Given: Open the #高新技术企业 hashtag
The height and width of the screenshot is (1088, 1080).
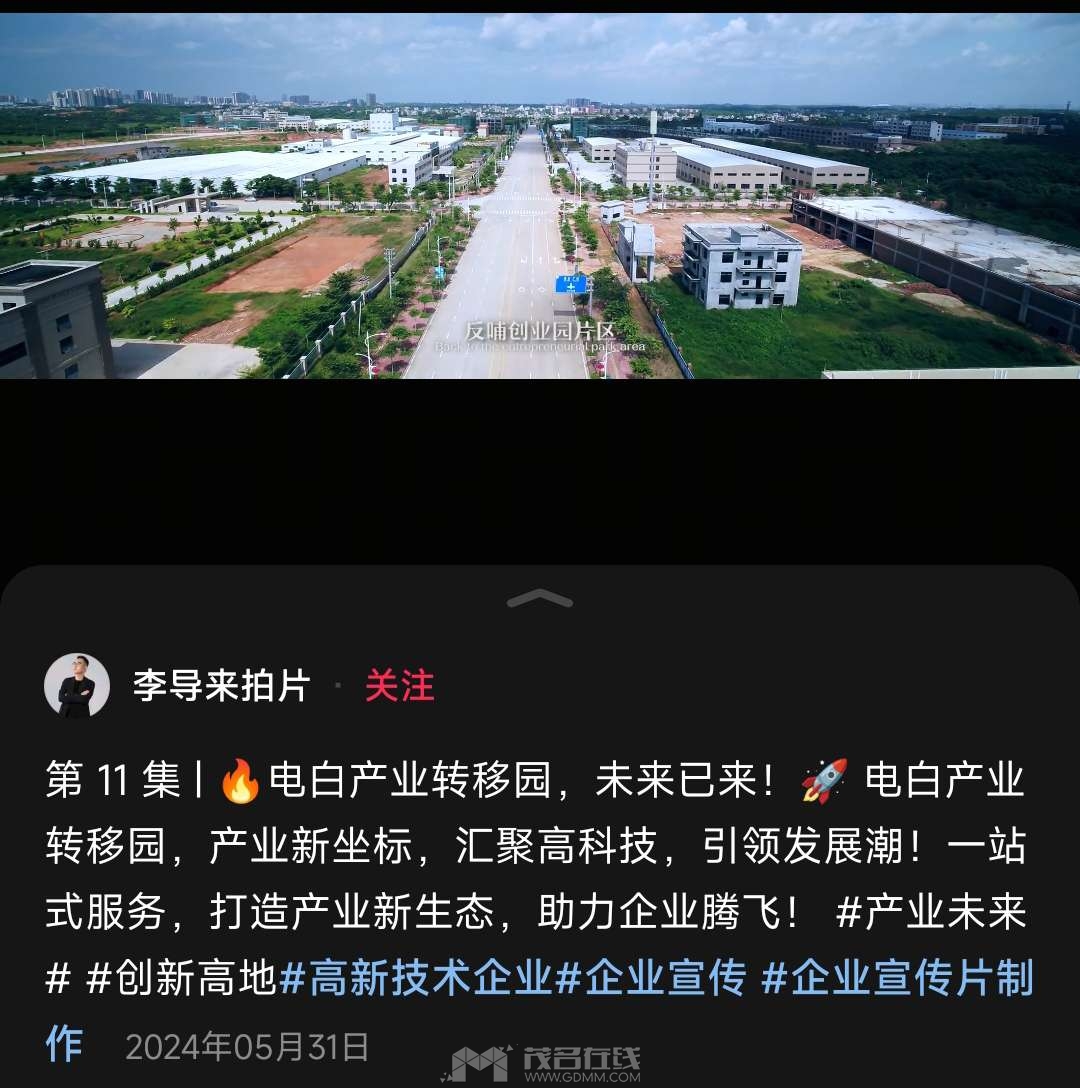Looking at the screenshot, I should (x=416, y=978).
